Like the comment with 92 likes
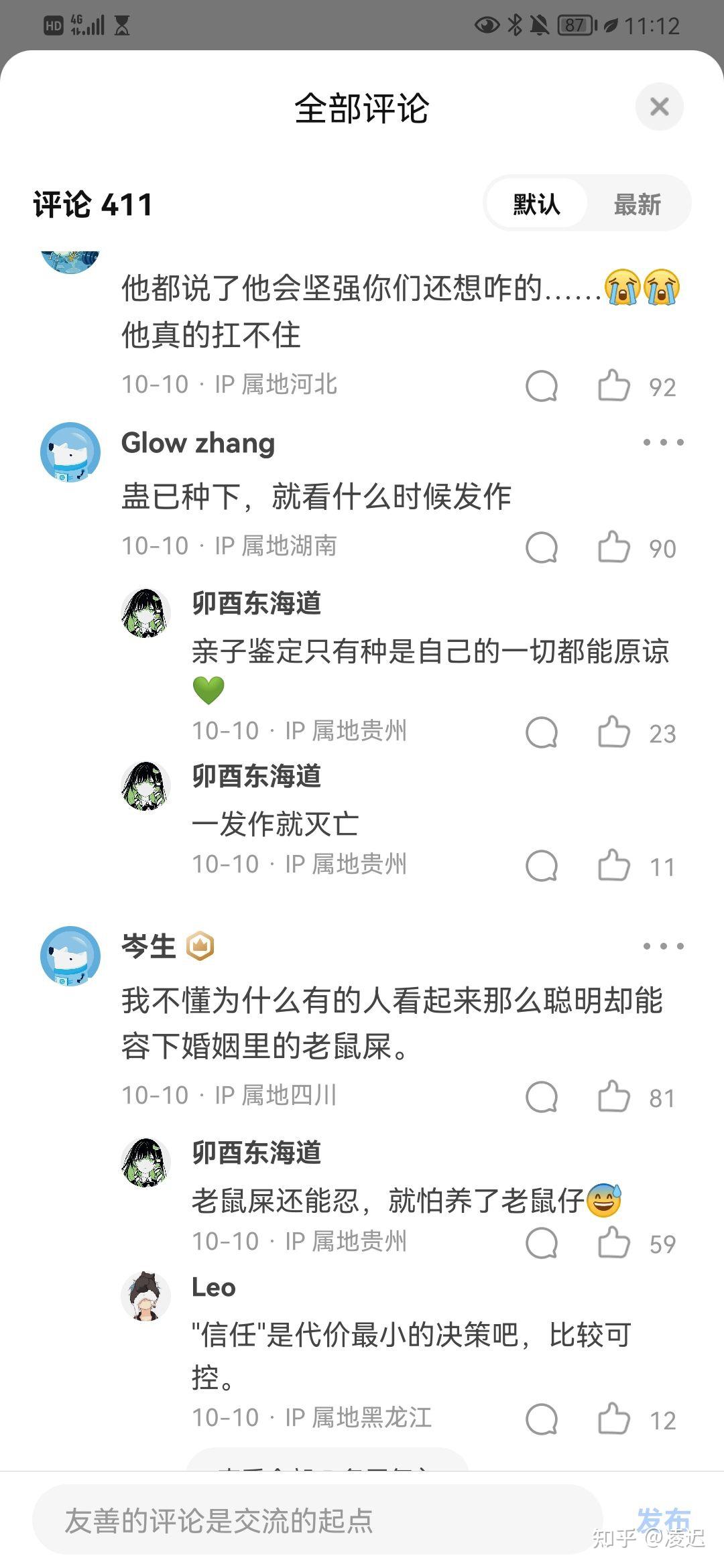724x1568 pixels. click(614, 386)
